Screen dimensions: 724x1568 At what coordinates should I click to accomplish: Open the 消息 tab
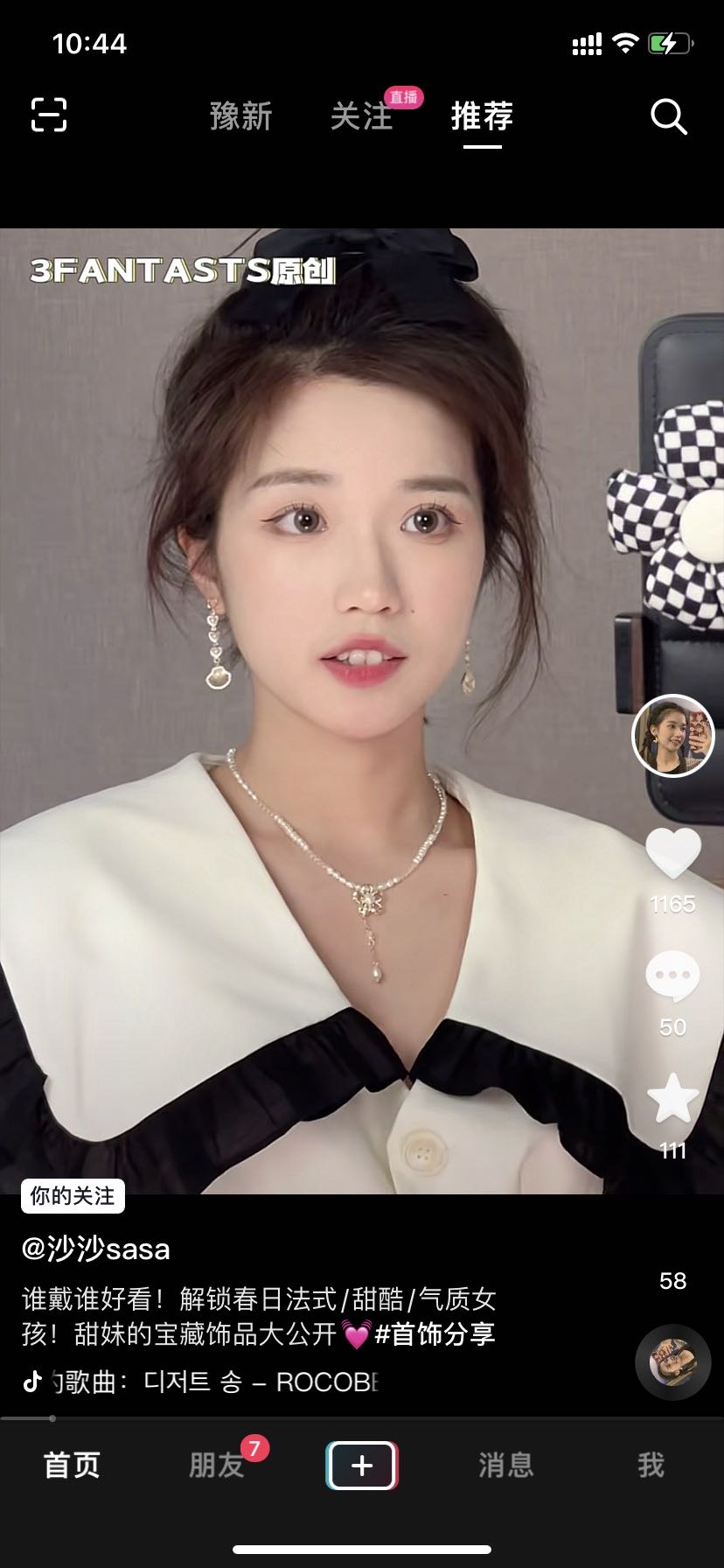pyautogui.click(x=506, y=1465)
